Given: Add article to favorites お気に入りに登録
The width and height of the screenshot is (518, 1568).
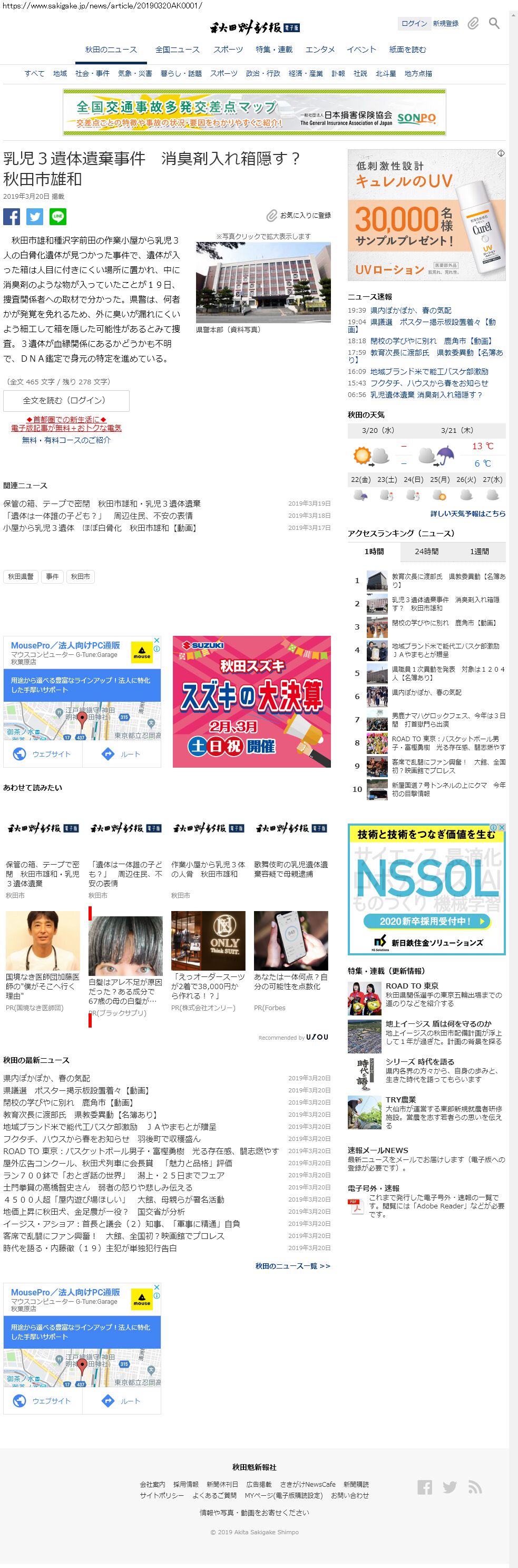Looking at the screenshot, I should 299,216.
